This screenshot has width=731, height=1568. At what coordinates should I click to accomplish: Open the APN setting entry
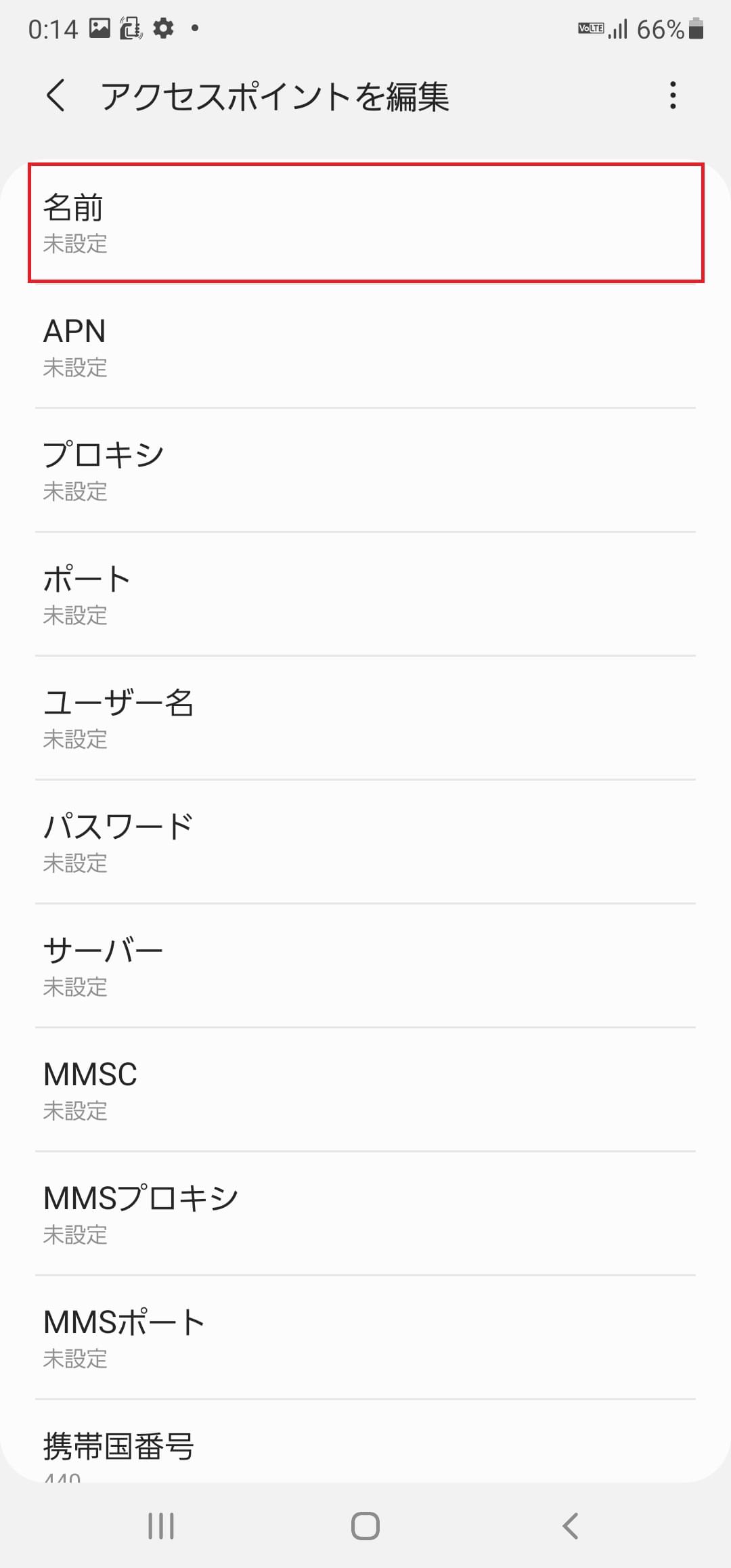pyautogui.click(x=365, y=347)
